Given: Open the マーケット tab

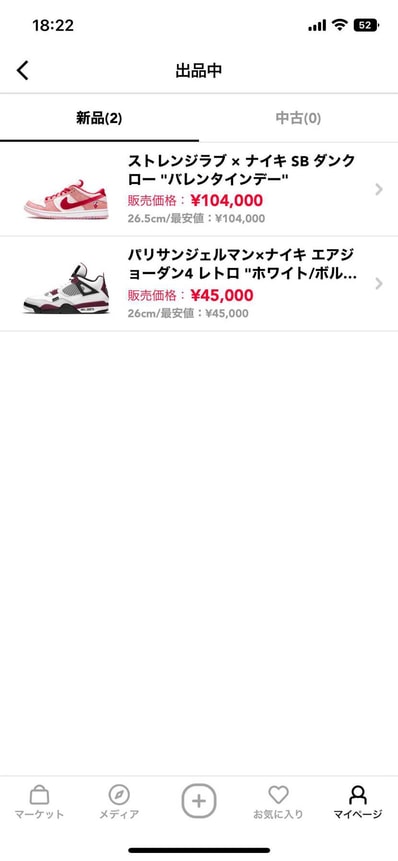Looking at the screenshot, I should (40, 803).
